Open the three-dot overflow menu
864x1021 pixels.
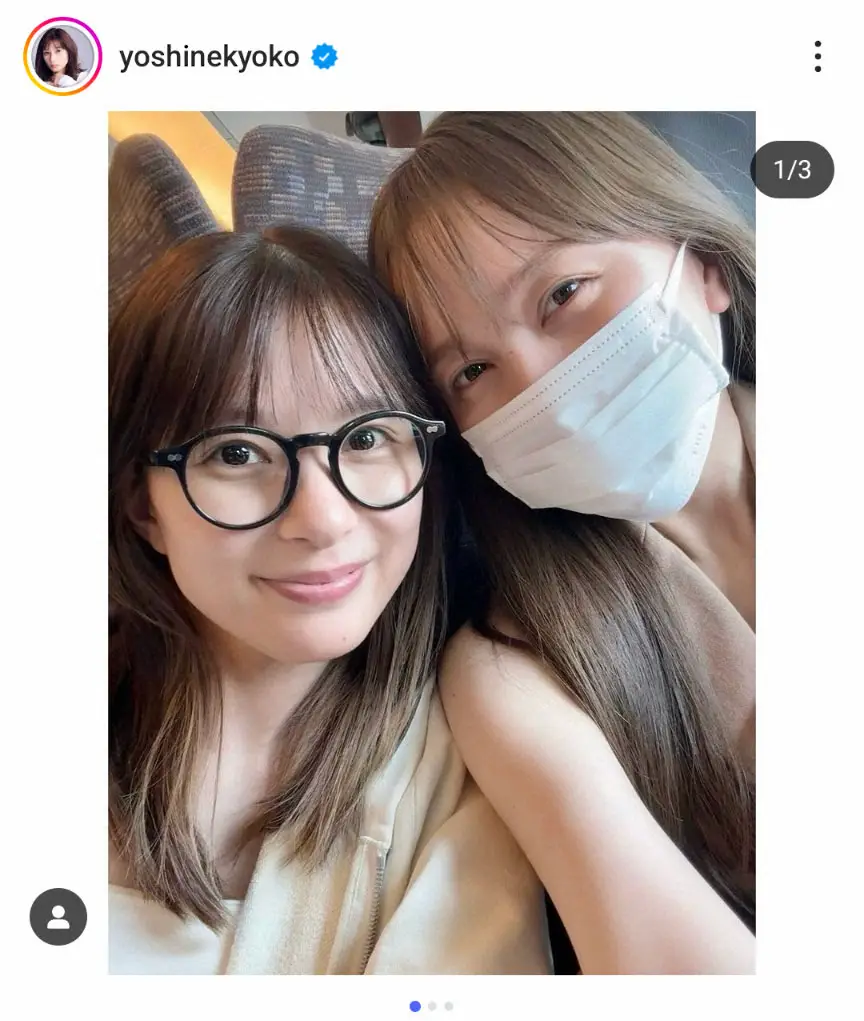point(817,57)
